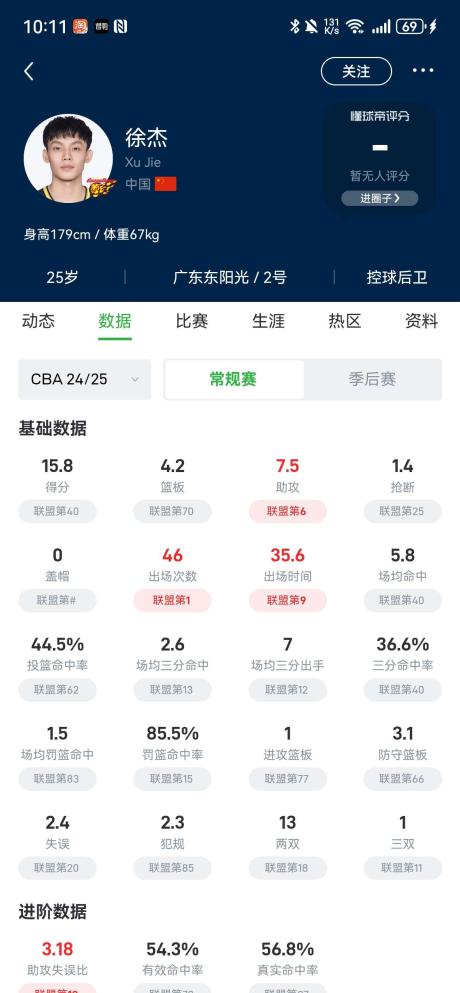460x993 pixels.
Task: Go back using the top-left arrow
Action: 29,72
